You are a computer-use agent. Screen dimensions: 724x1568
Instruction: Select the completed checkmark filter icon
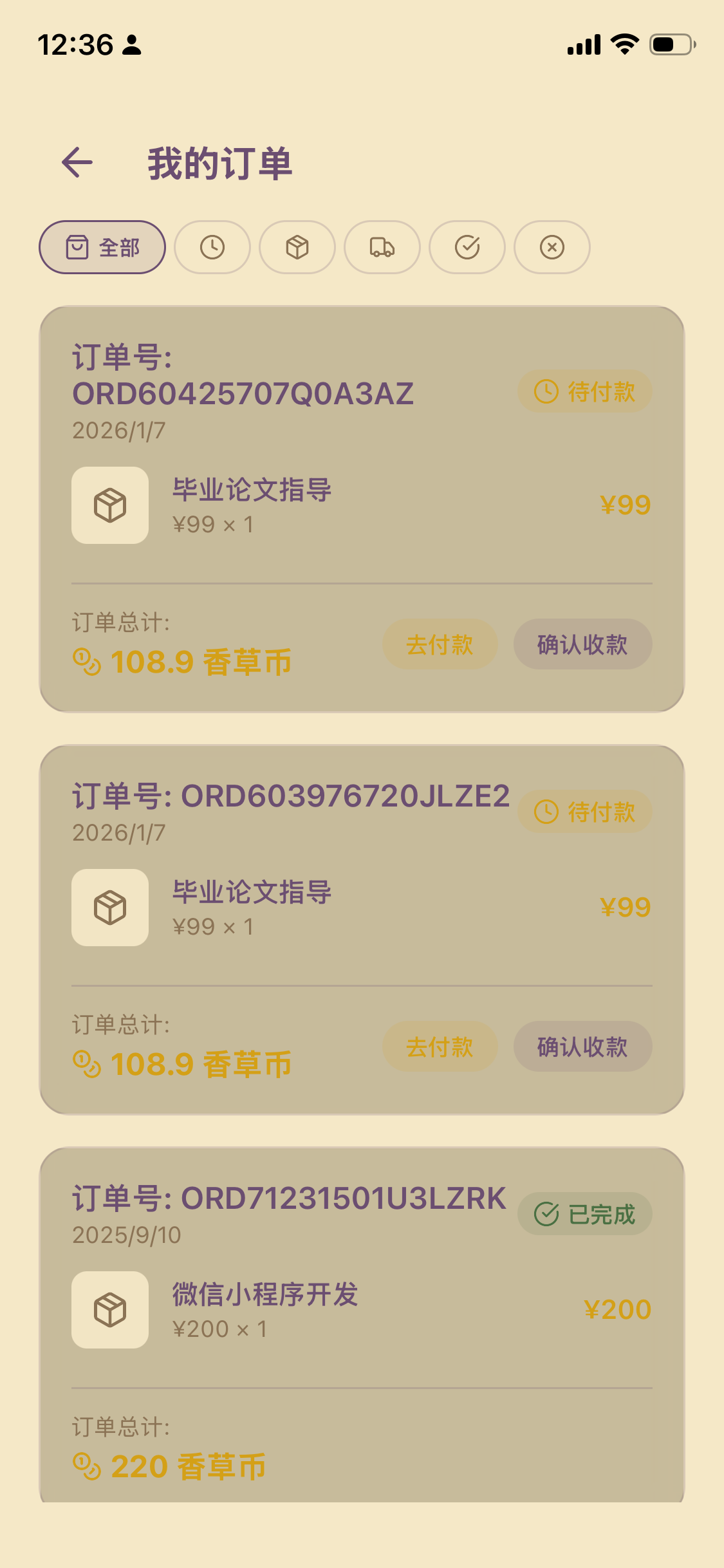tap(467, 247)
